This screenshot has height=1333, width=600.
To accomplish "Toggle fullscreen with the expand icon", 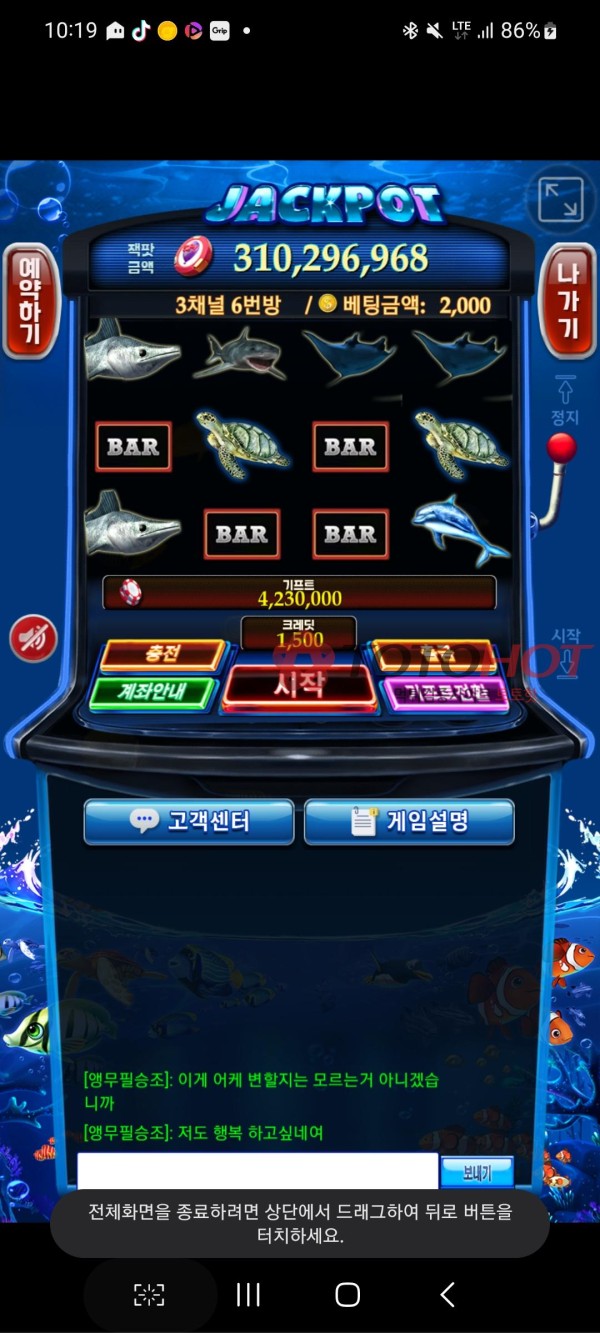I will [x=559, y=199].
